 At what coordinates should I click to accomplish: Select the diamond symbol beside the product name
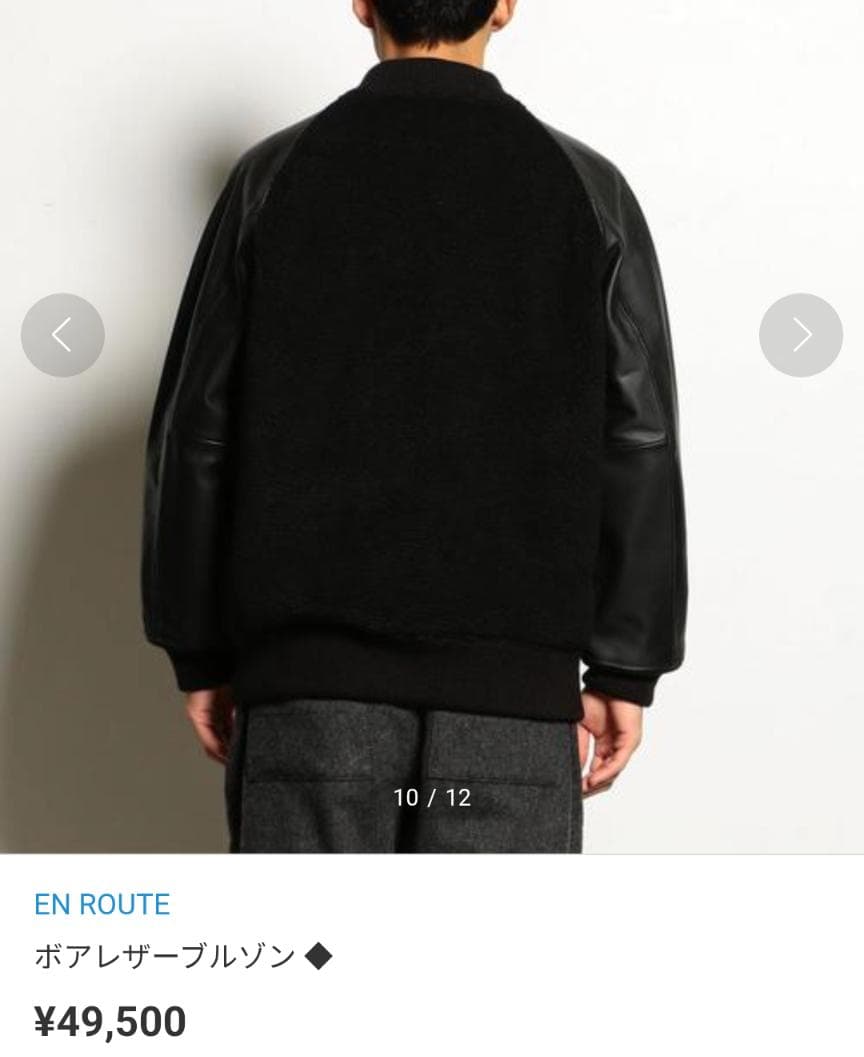click(x=318, y=958)
